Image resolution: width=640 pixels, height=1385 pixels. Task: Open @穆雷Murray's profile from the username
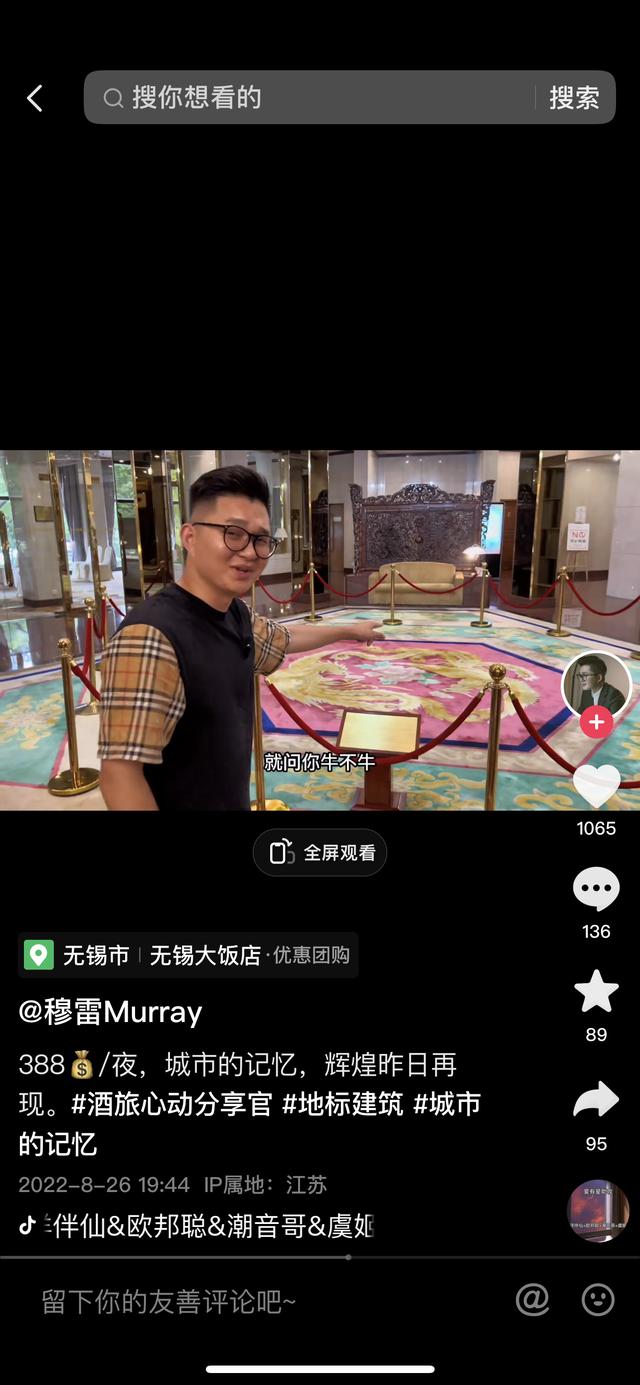[x=110, y=1012]
